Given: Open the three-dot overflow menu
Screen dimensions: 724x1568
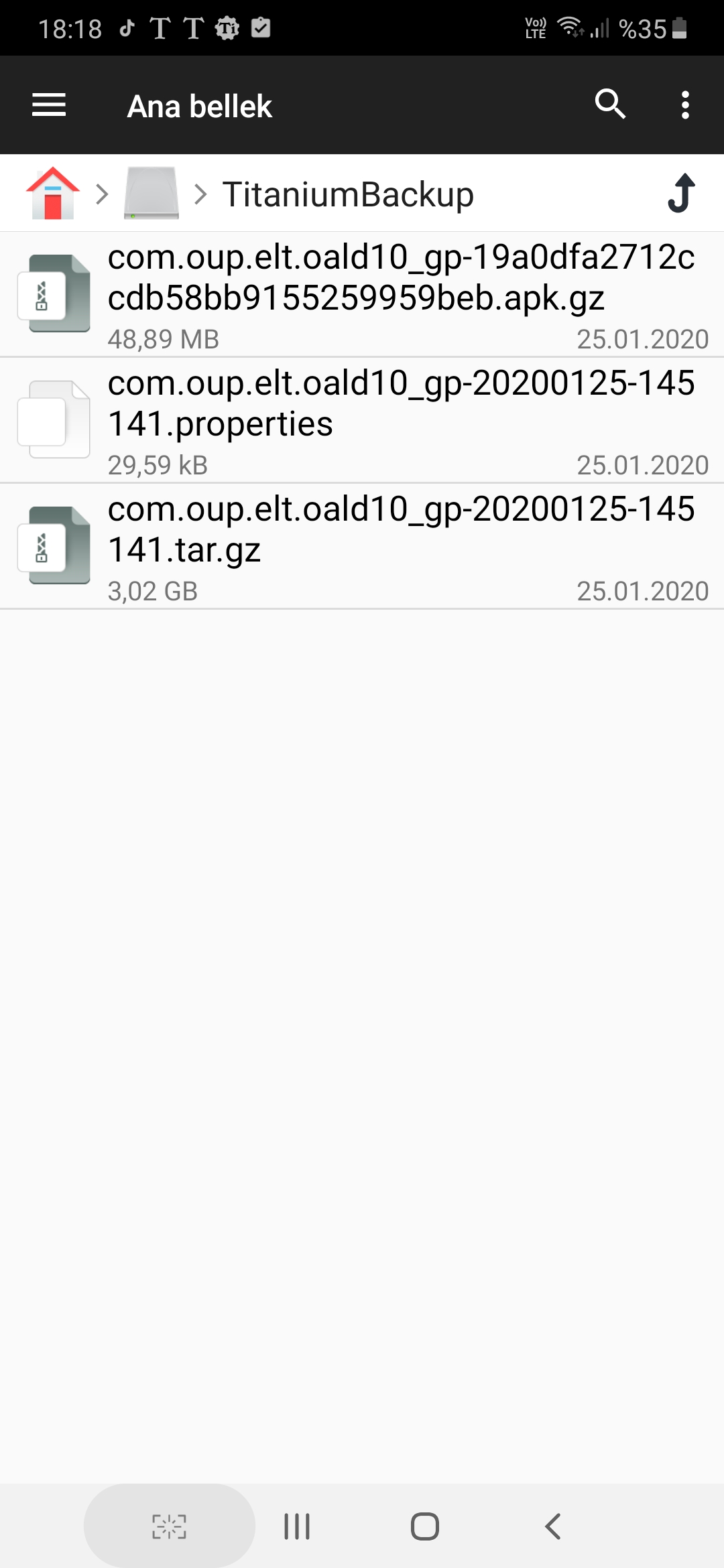Looking at the screenshot, I should point(684,105).
